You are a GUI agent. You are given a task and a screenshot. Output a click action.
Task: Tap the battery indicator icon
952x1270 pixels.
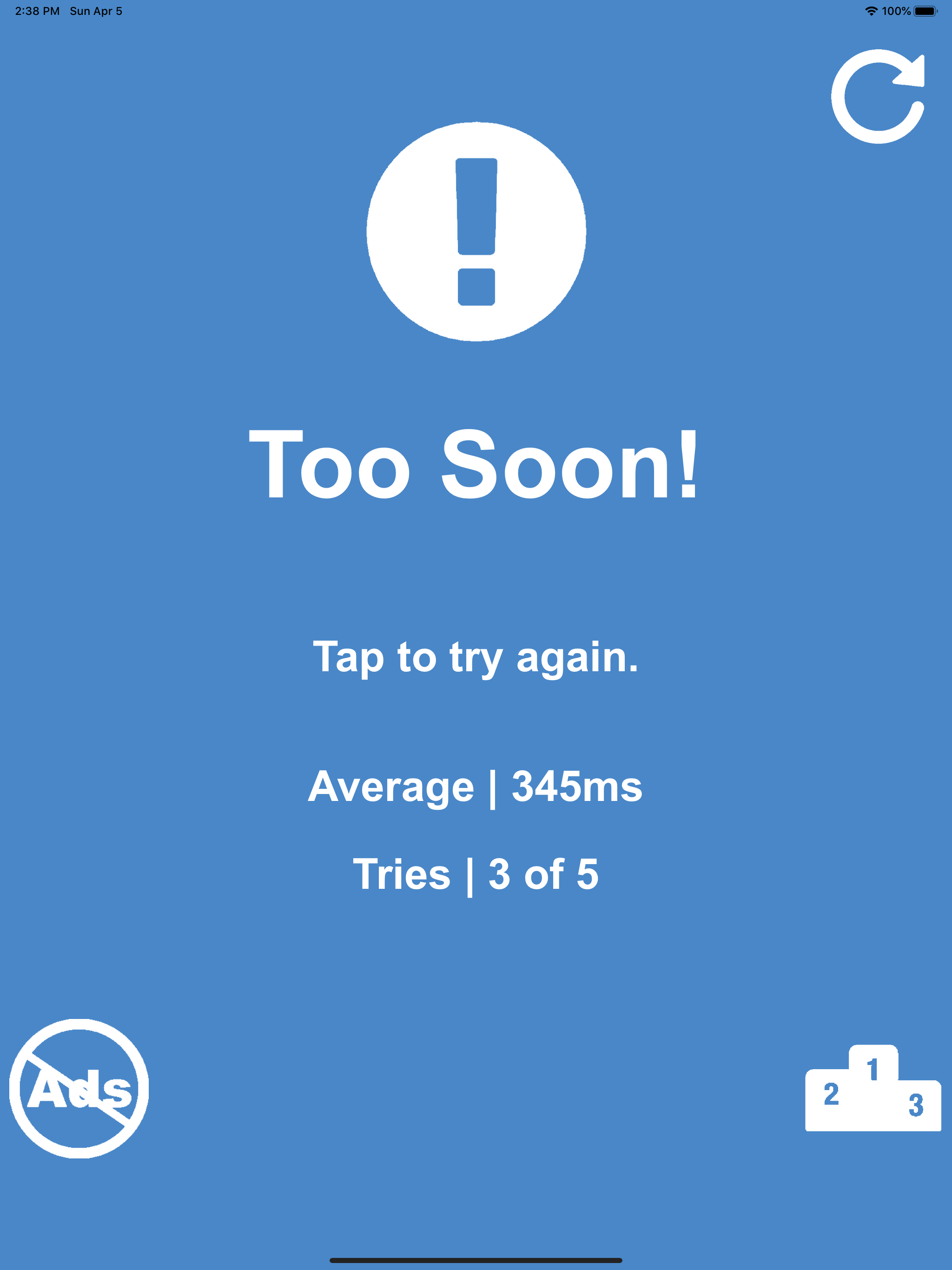(926, 10)
